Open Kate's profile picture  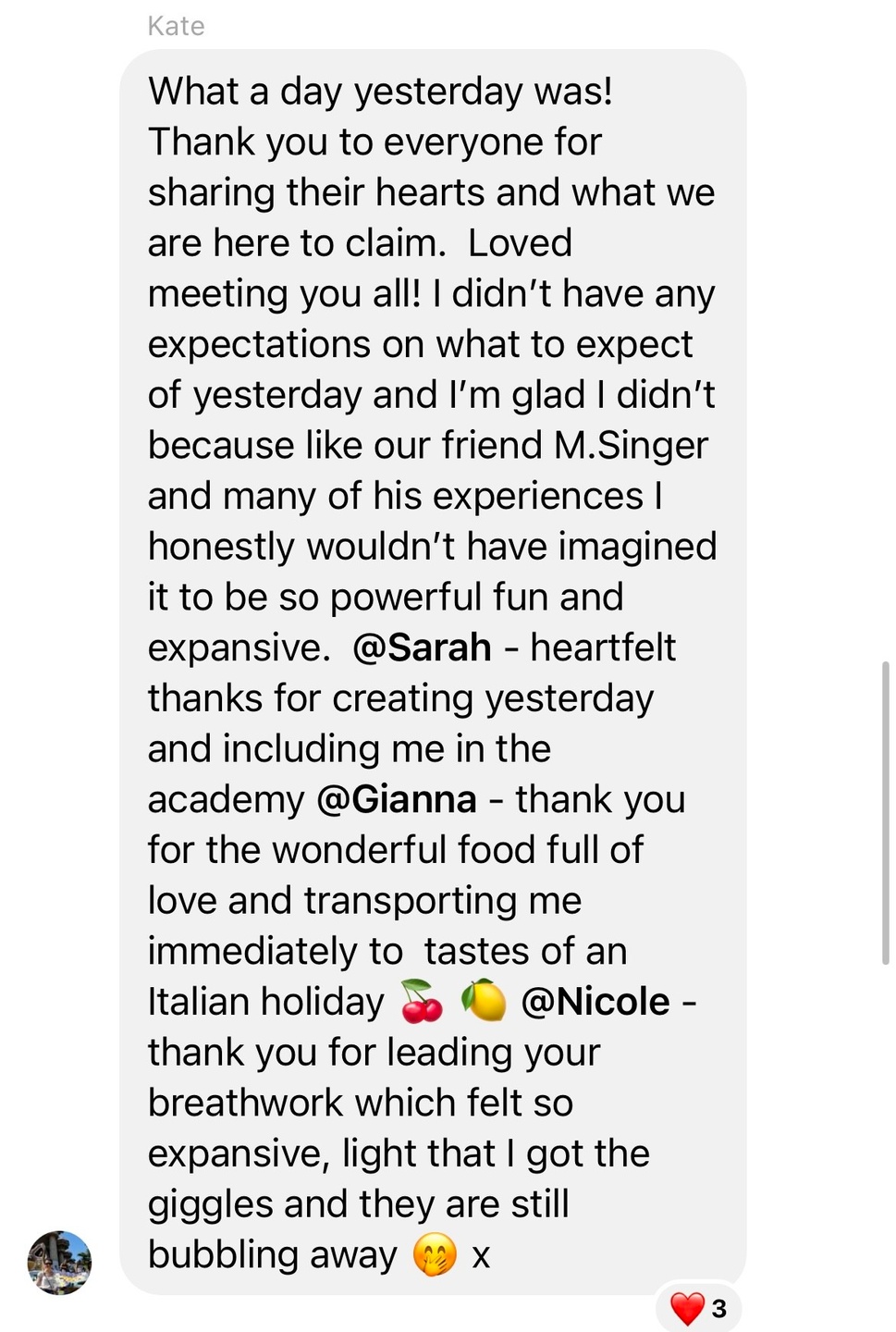pos(59,1262)
